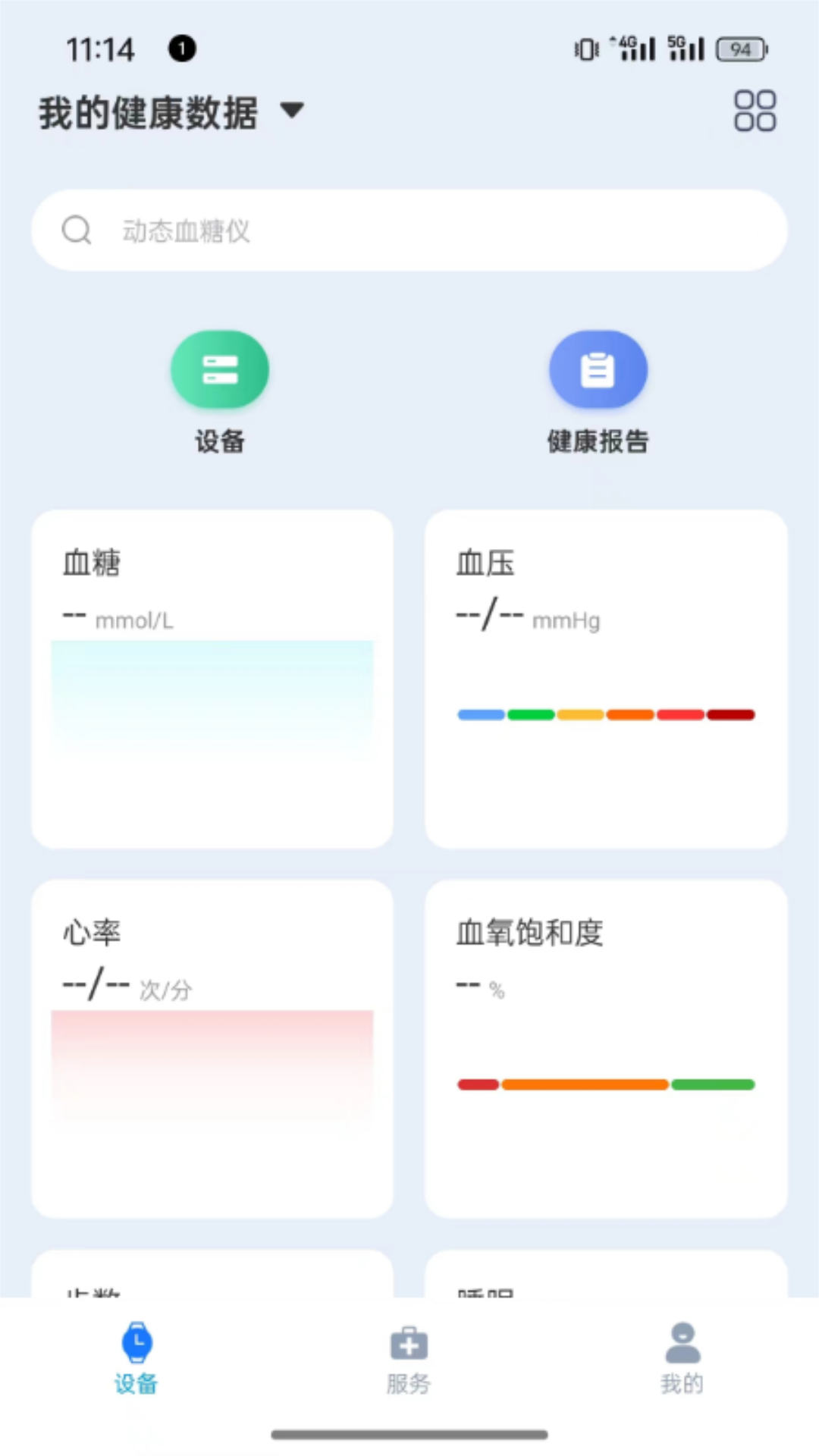This screenshot has width=819, height=1456.
Task: Tap the search field with 动态血糖仪 placeholder
Action: (409, 230)
